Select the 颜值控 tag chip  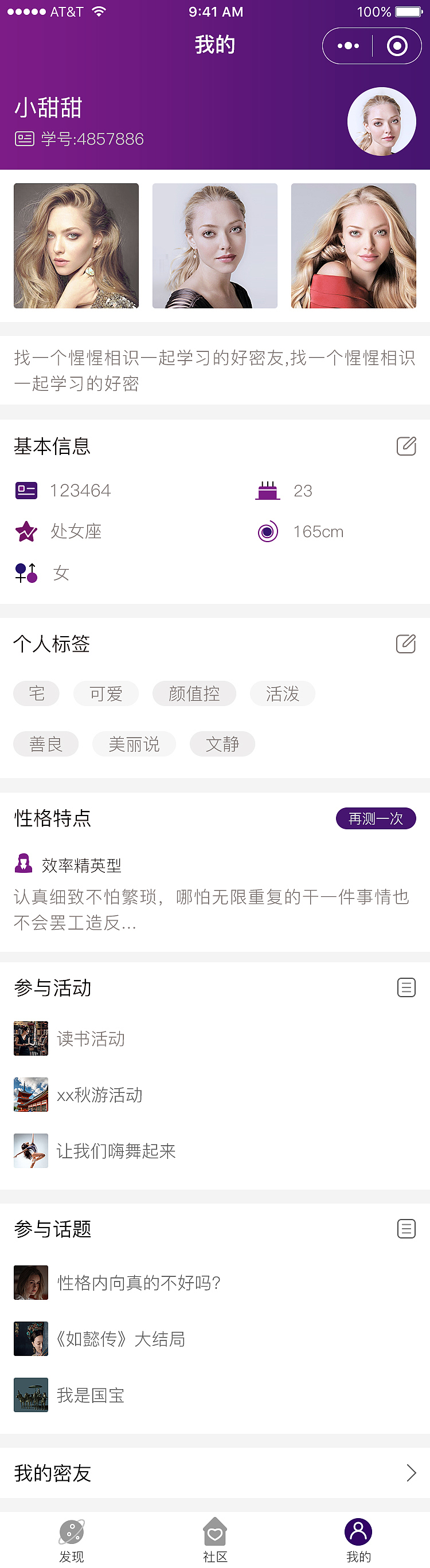pos(194,693)
